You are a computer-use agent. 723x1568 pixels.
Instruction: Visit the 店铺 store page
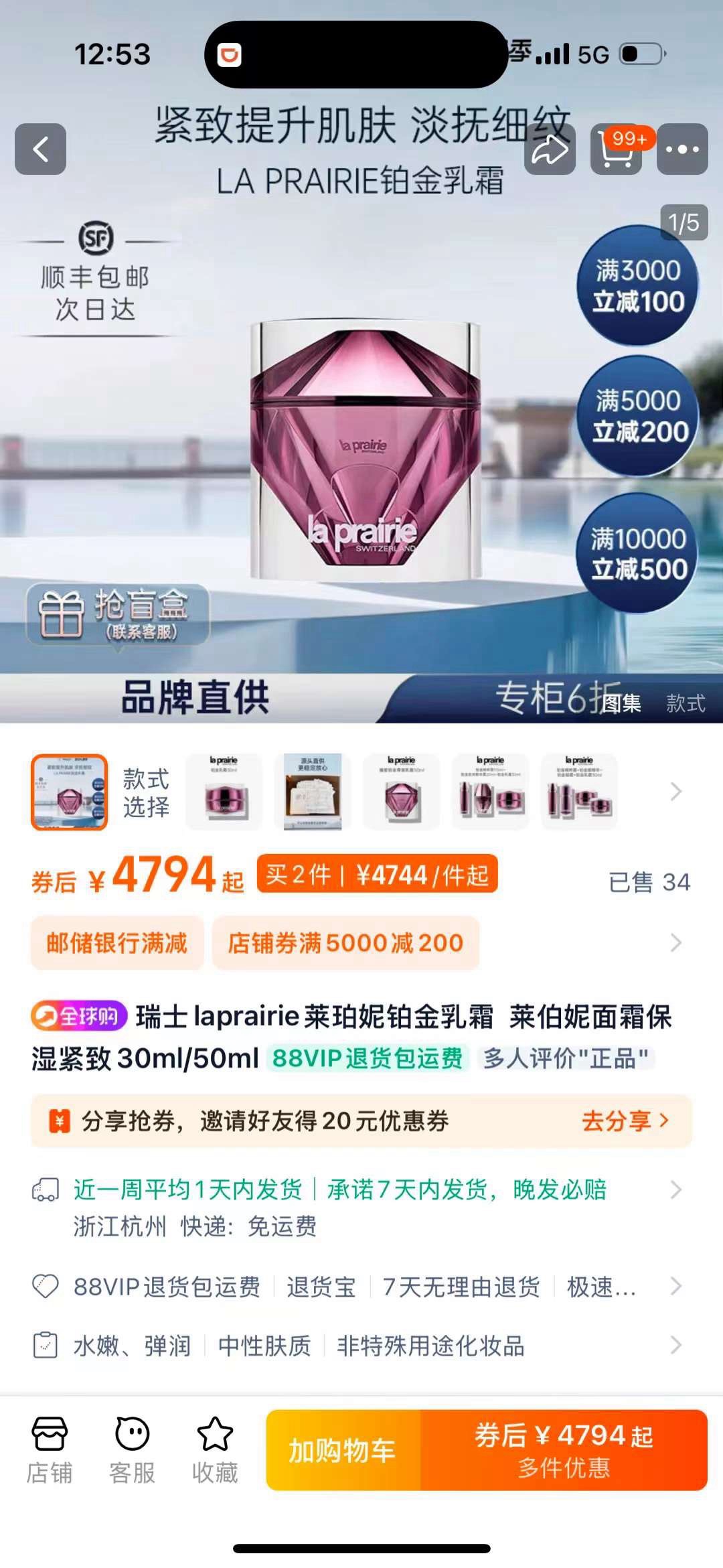pyautogui.click(x=50, y=1449)
